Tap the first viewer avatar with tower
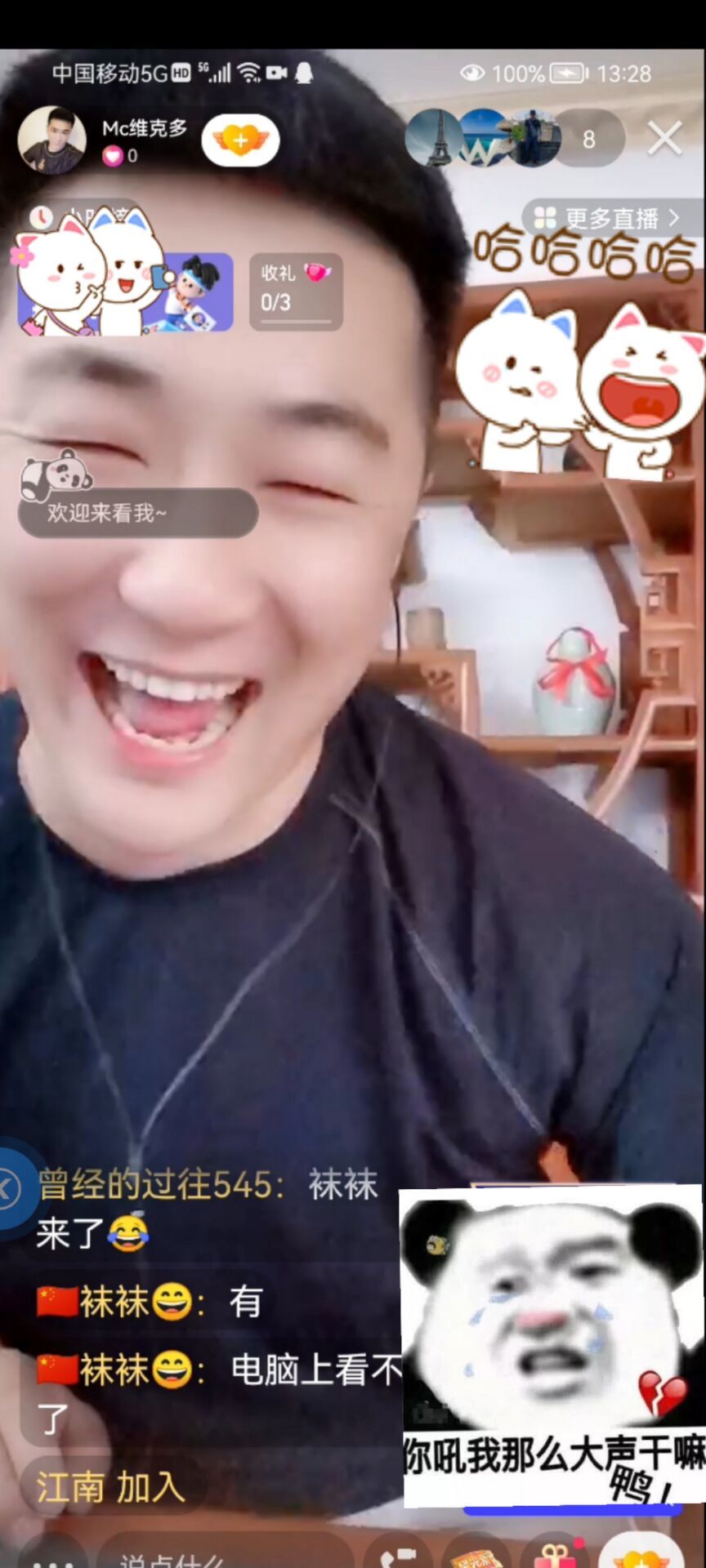 433,138
